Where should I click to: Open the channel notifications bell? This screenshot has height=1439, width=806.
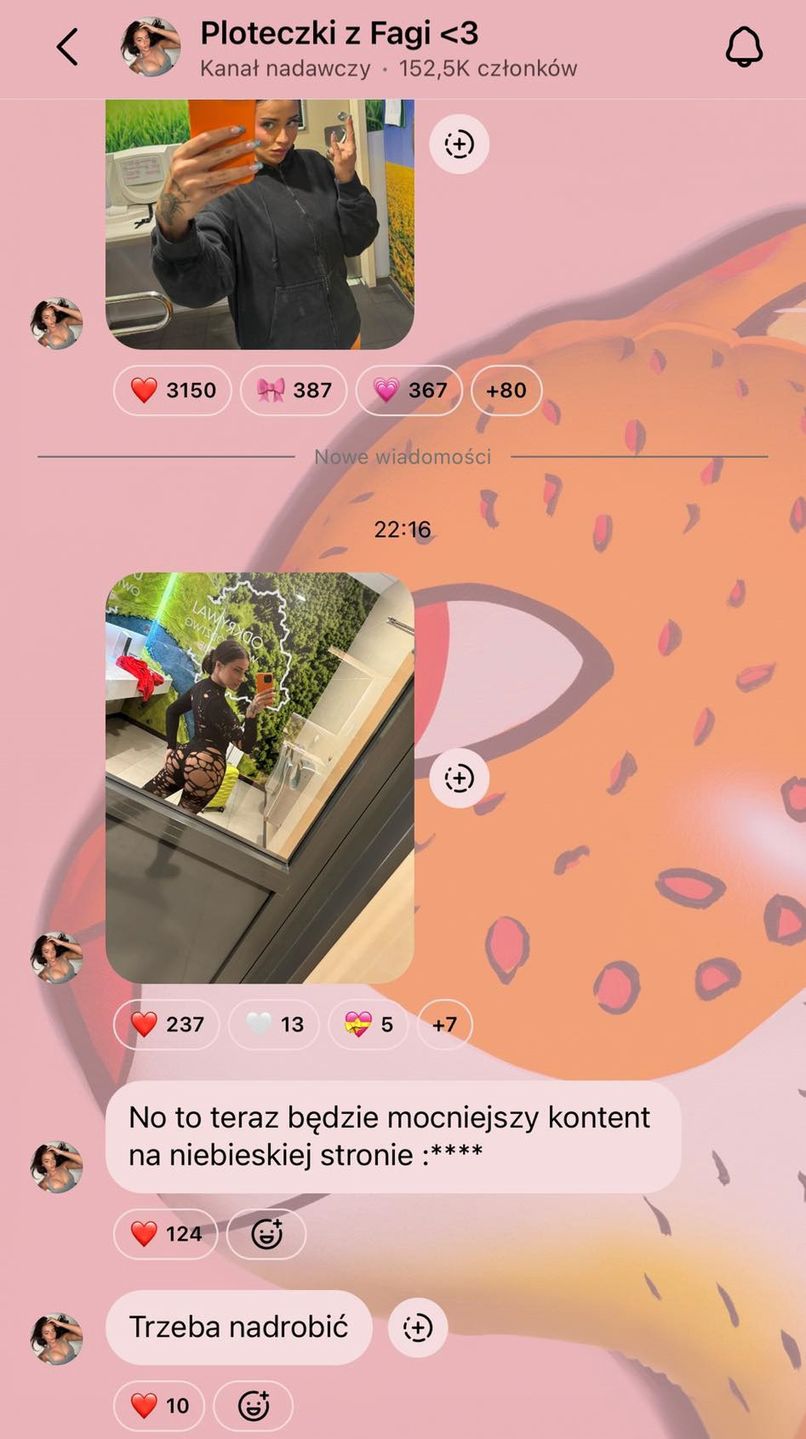pyautogui.click(x=743, y=47)
